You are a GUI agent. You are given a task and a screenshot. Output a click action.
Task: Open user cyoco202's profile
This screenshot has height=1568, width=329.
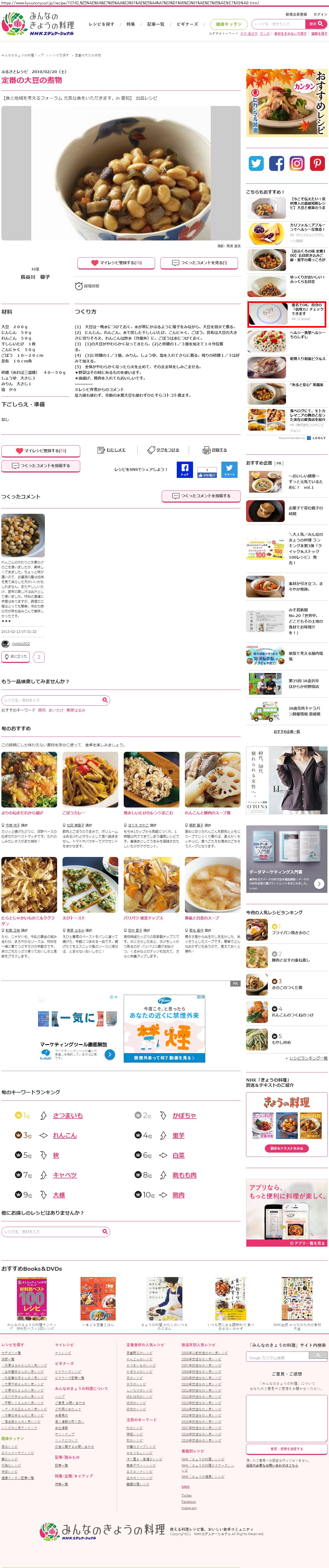pos(21,643)
